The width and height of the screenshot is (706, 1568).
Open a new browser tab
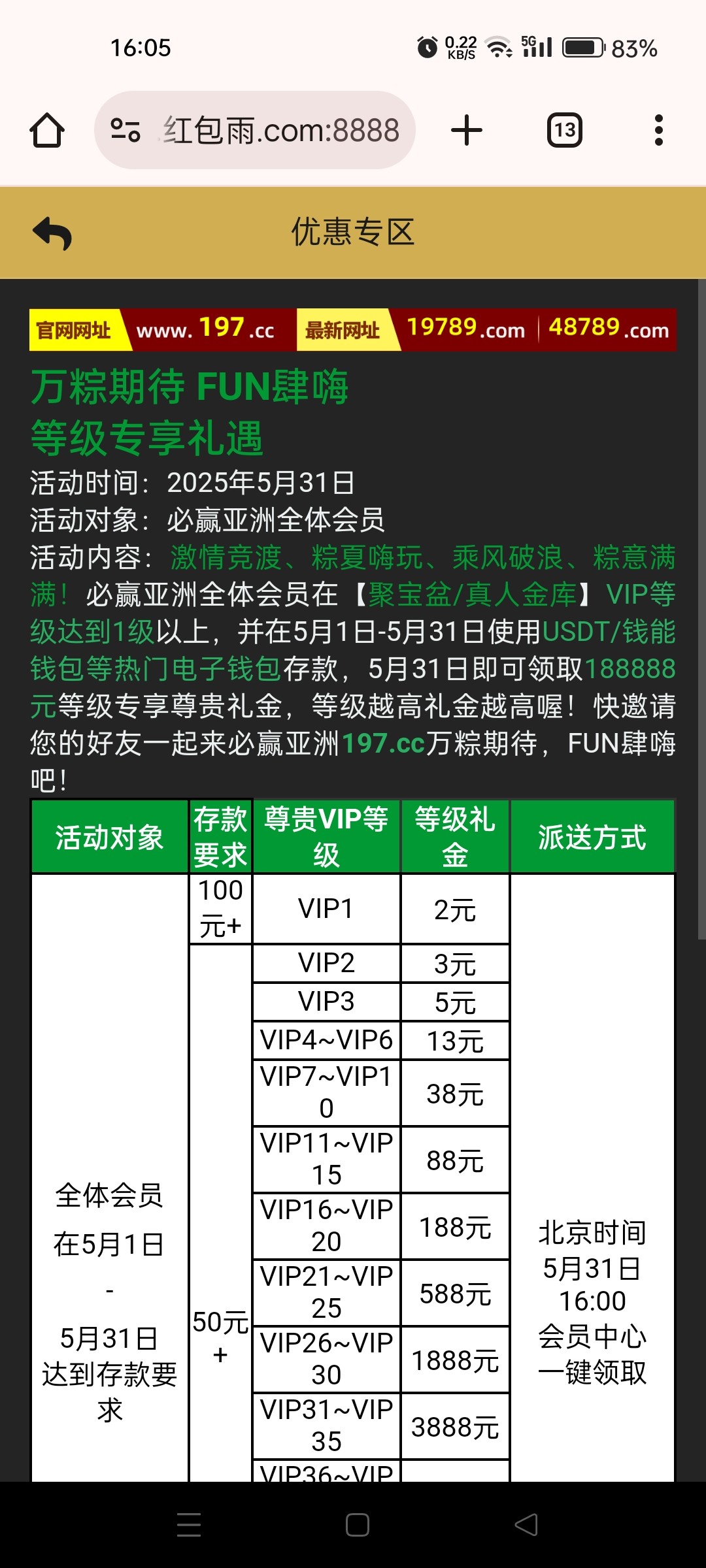tap(467, 130)
